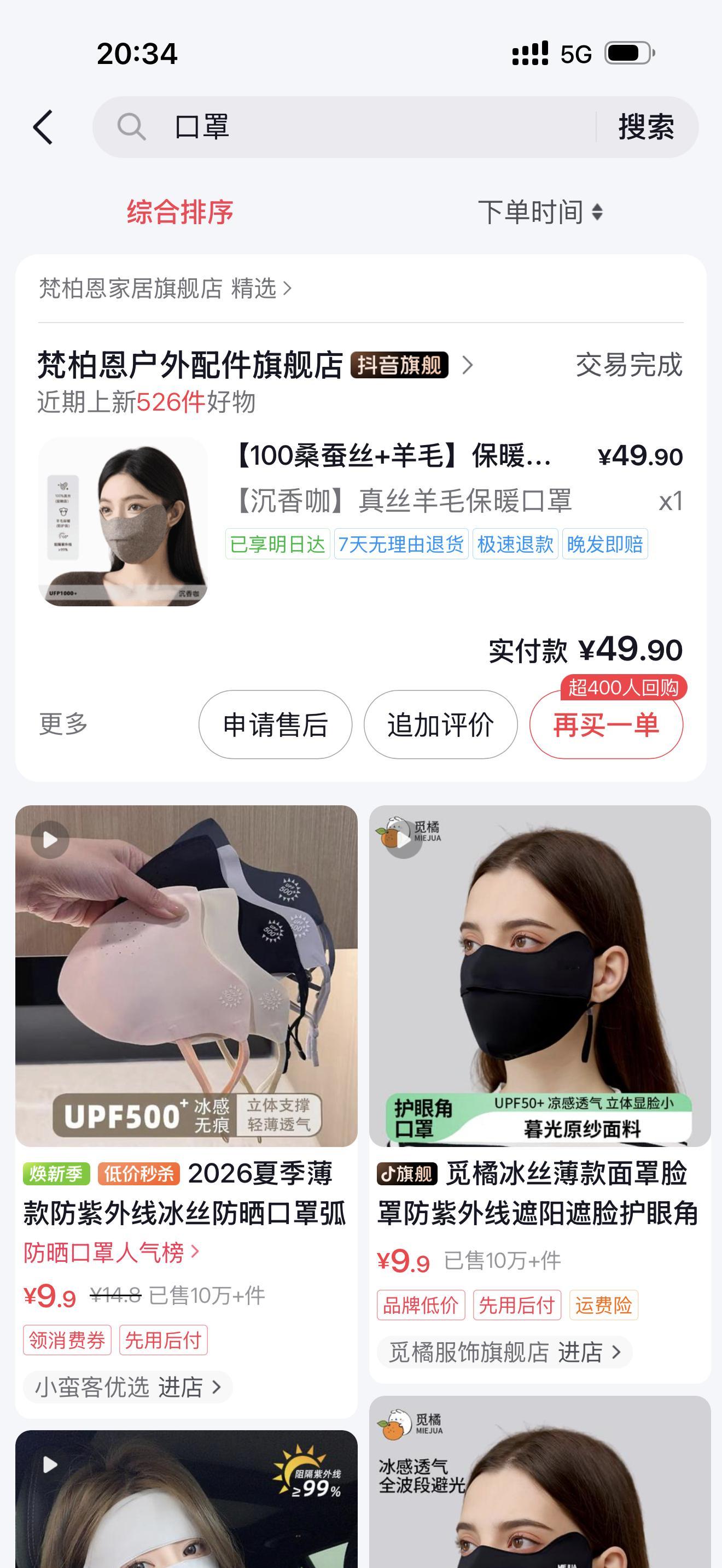
Task: Switch sorting to 下单时间
Action: [538, 210]
